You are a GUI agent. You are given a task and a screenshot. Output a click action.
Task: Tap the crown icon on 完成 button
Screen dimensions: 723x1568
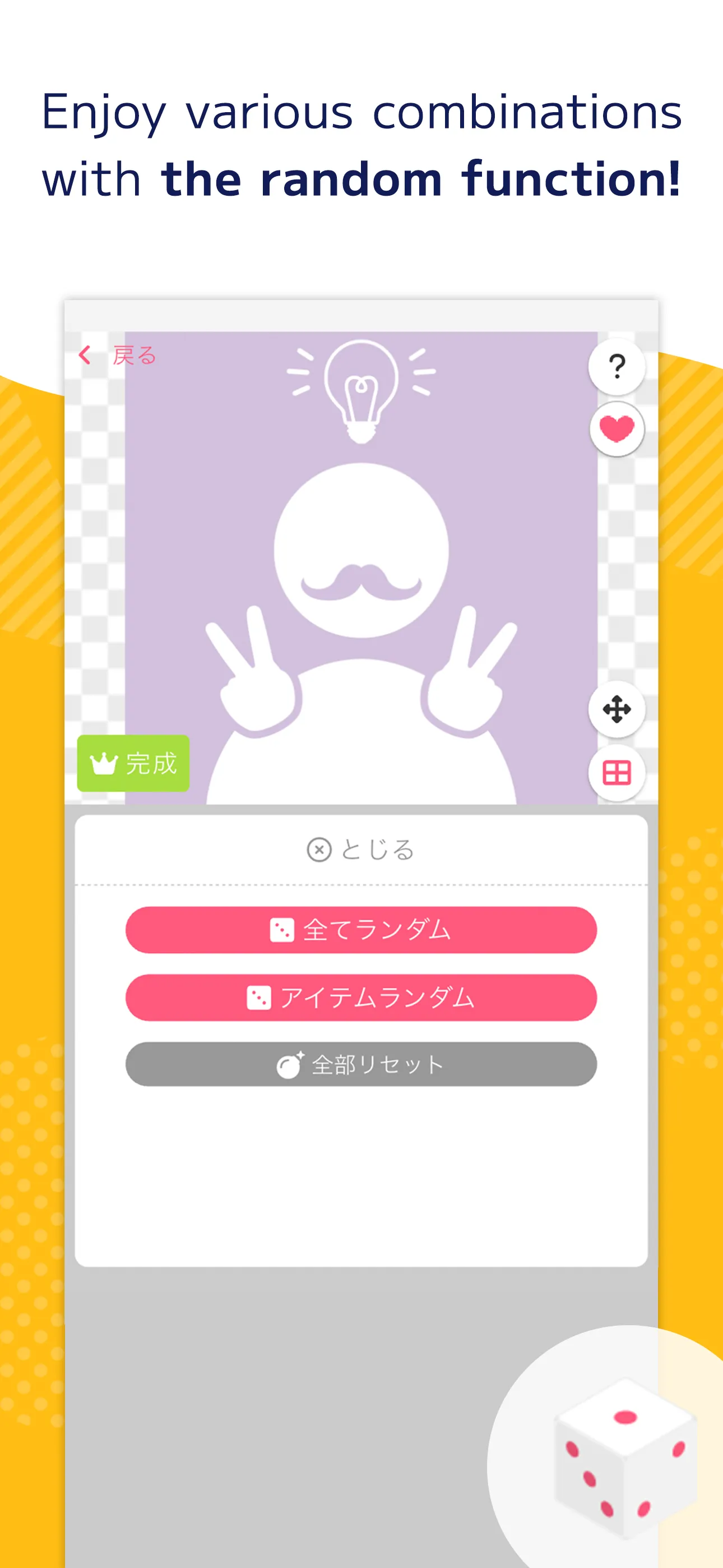pos(105,764)
